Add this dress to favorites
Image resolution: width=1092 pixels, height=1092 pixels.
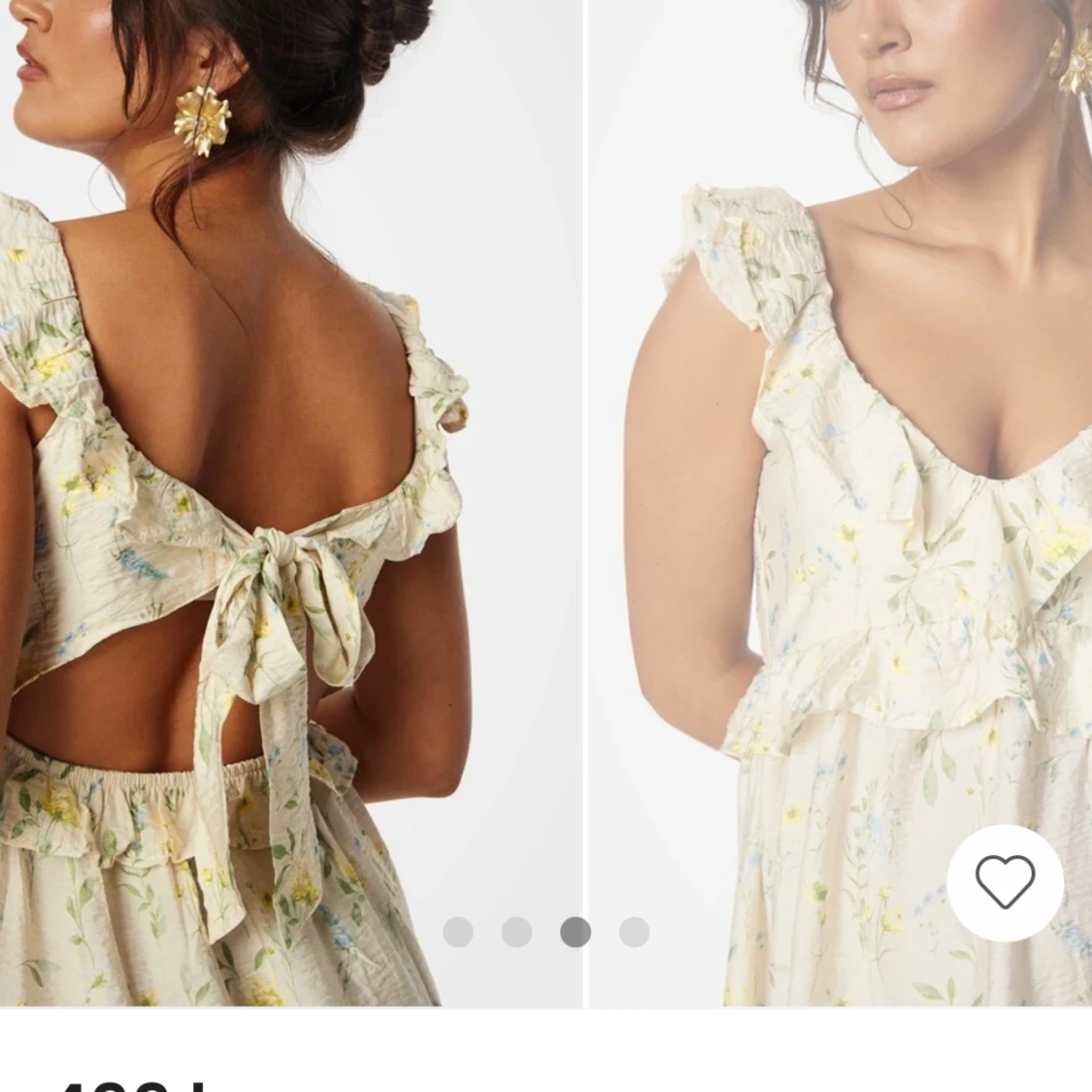(x=1005, y=882)
